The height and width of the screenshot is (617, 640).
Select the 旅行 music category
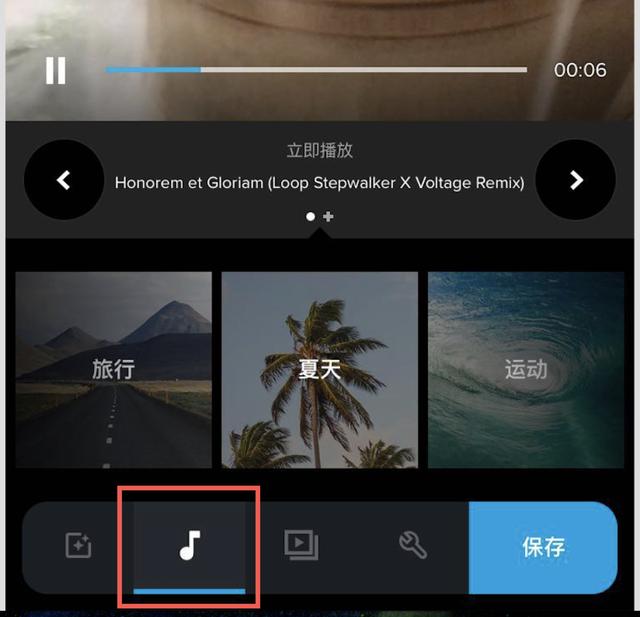(x=113, y=369)
